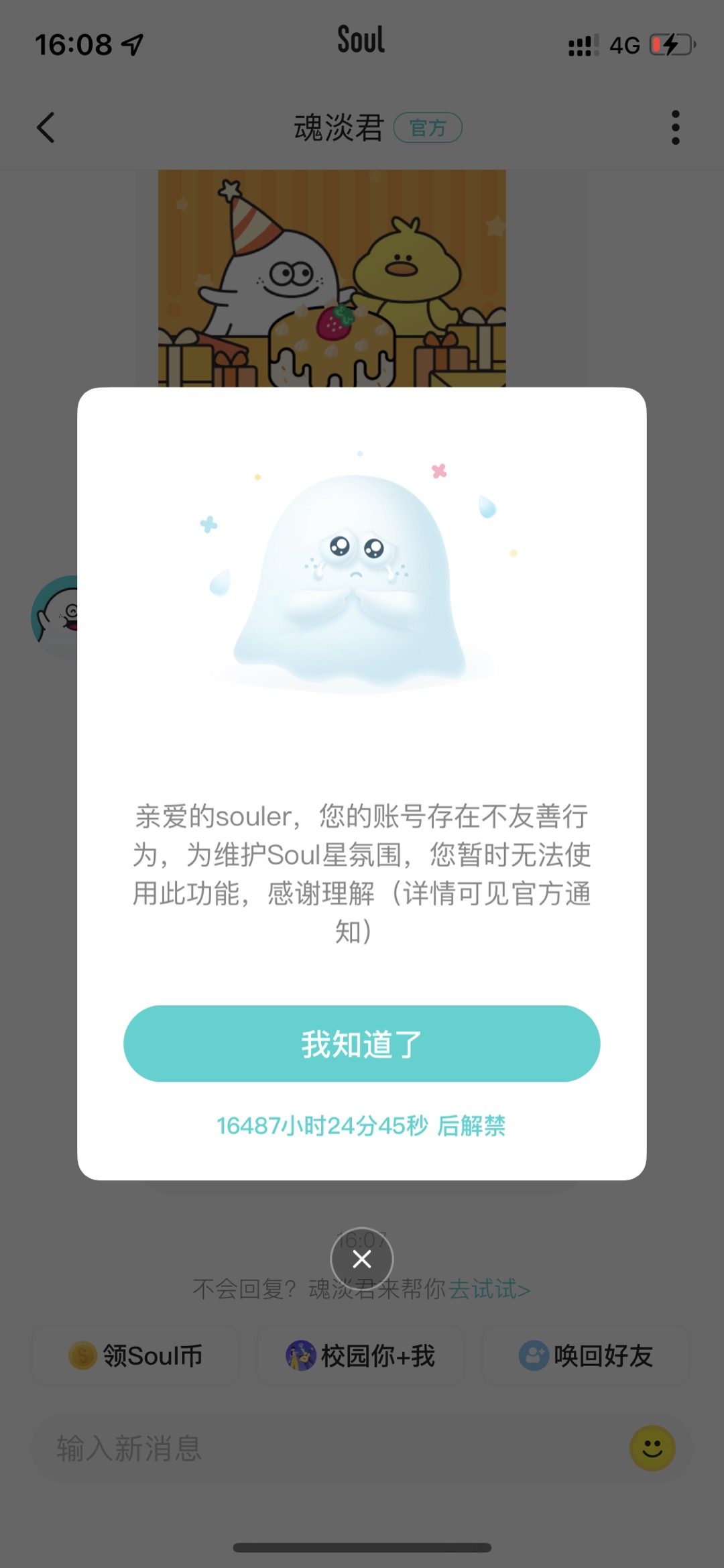Open the emoji picker smiley icon
The image size is (724, 1568).
click(652, 1448)
